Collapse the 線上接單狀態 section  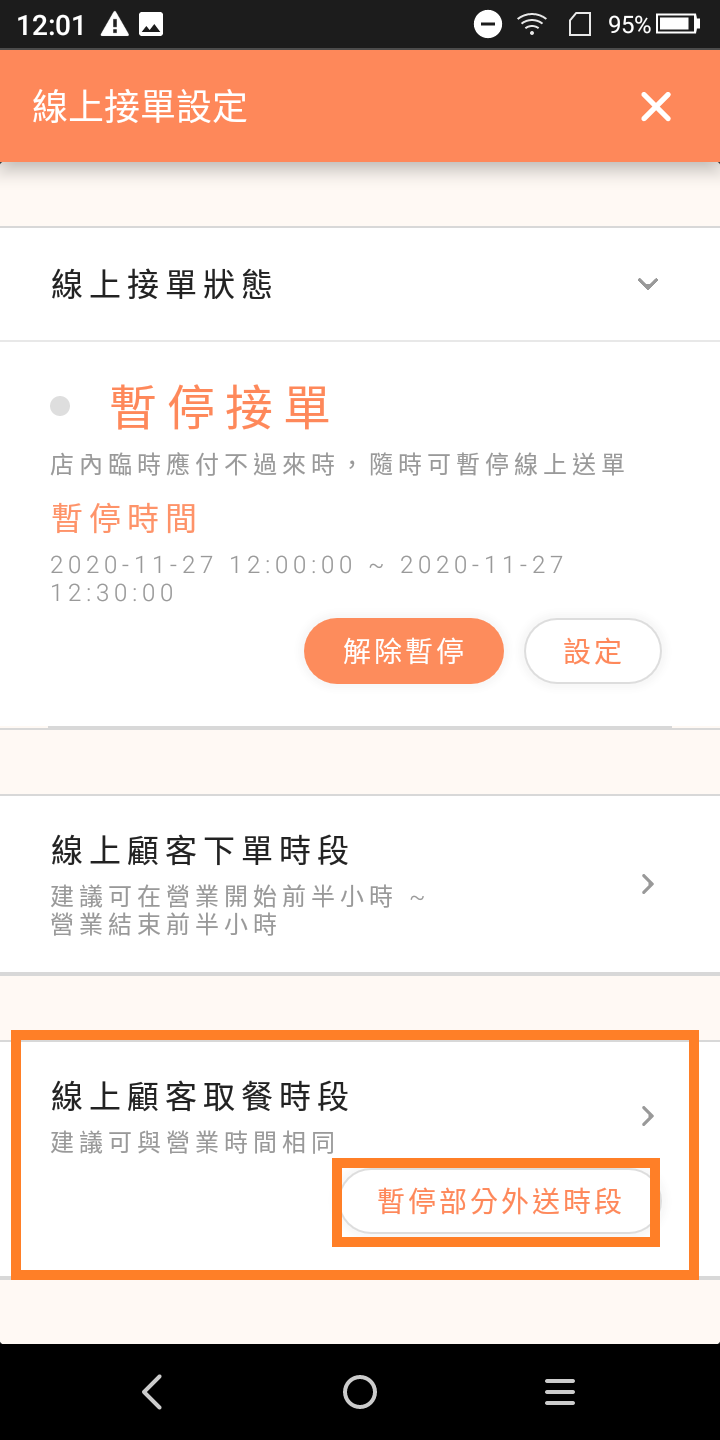647,285
